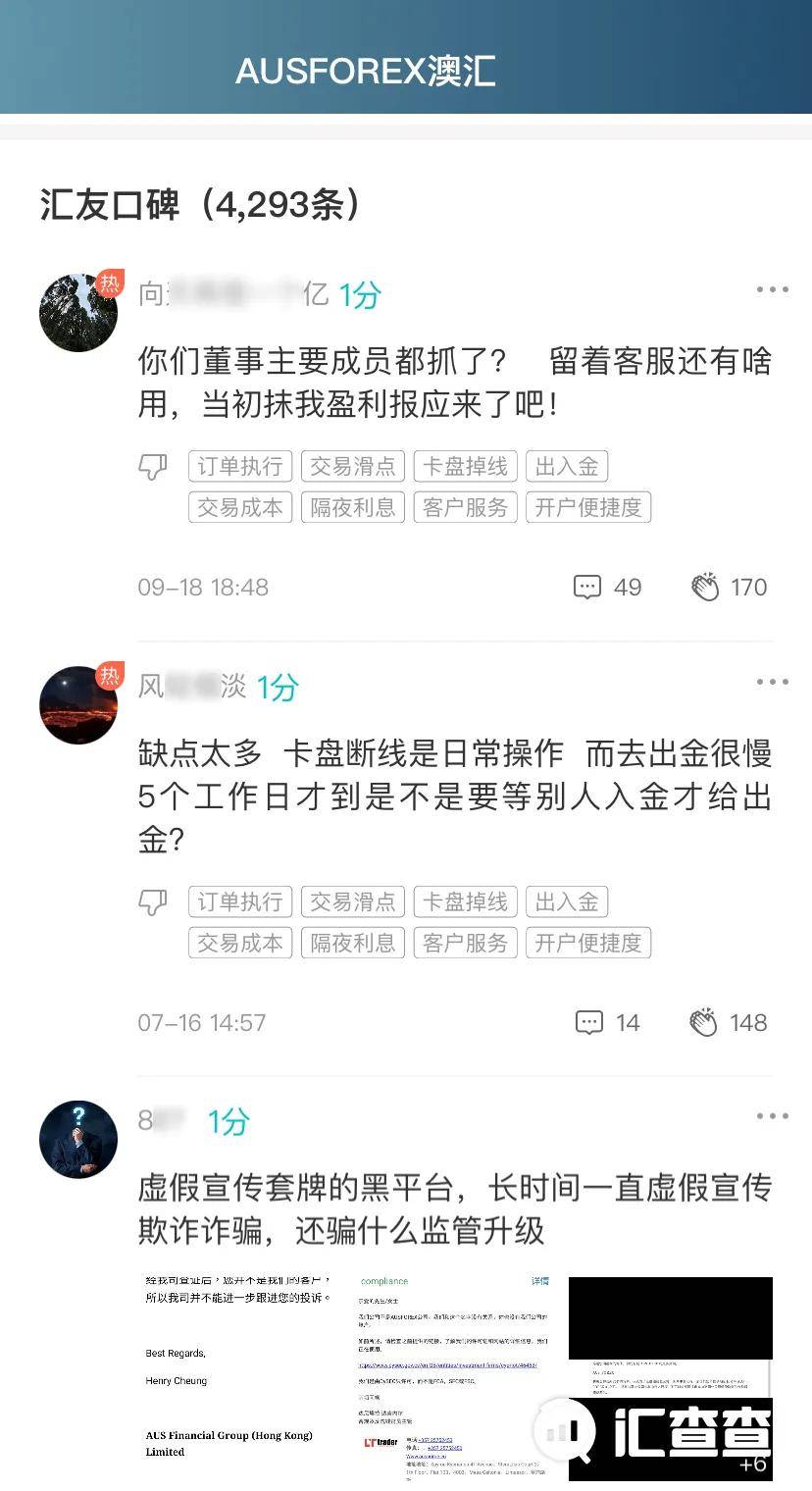Open the overflow menu on the 09-18 18:48 review

point(772,289)
